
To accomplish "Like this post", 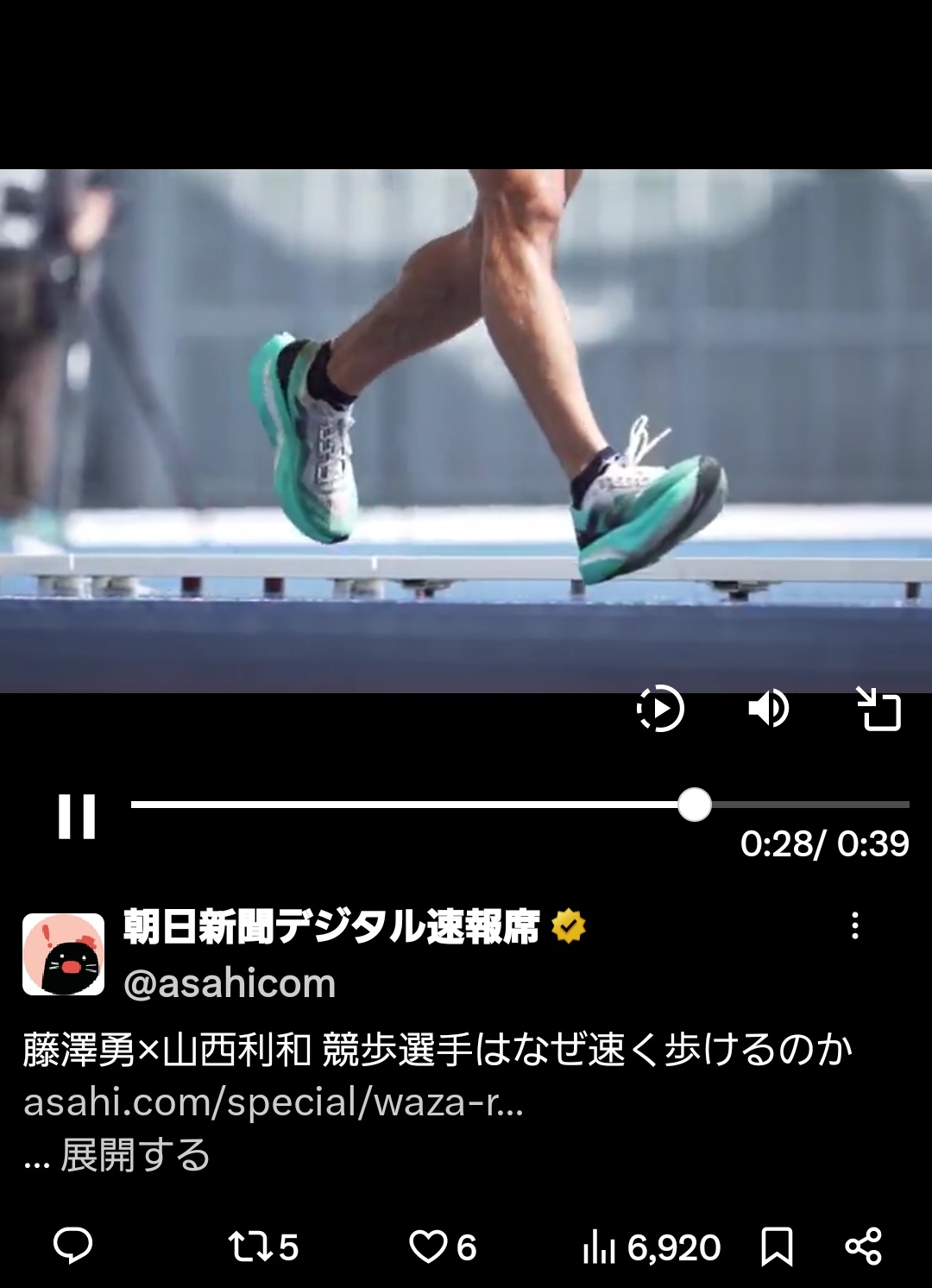I will pos(441,1247).
